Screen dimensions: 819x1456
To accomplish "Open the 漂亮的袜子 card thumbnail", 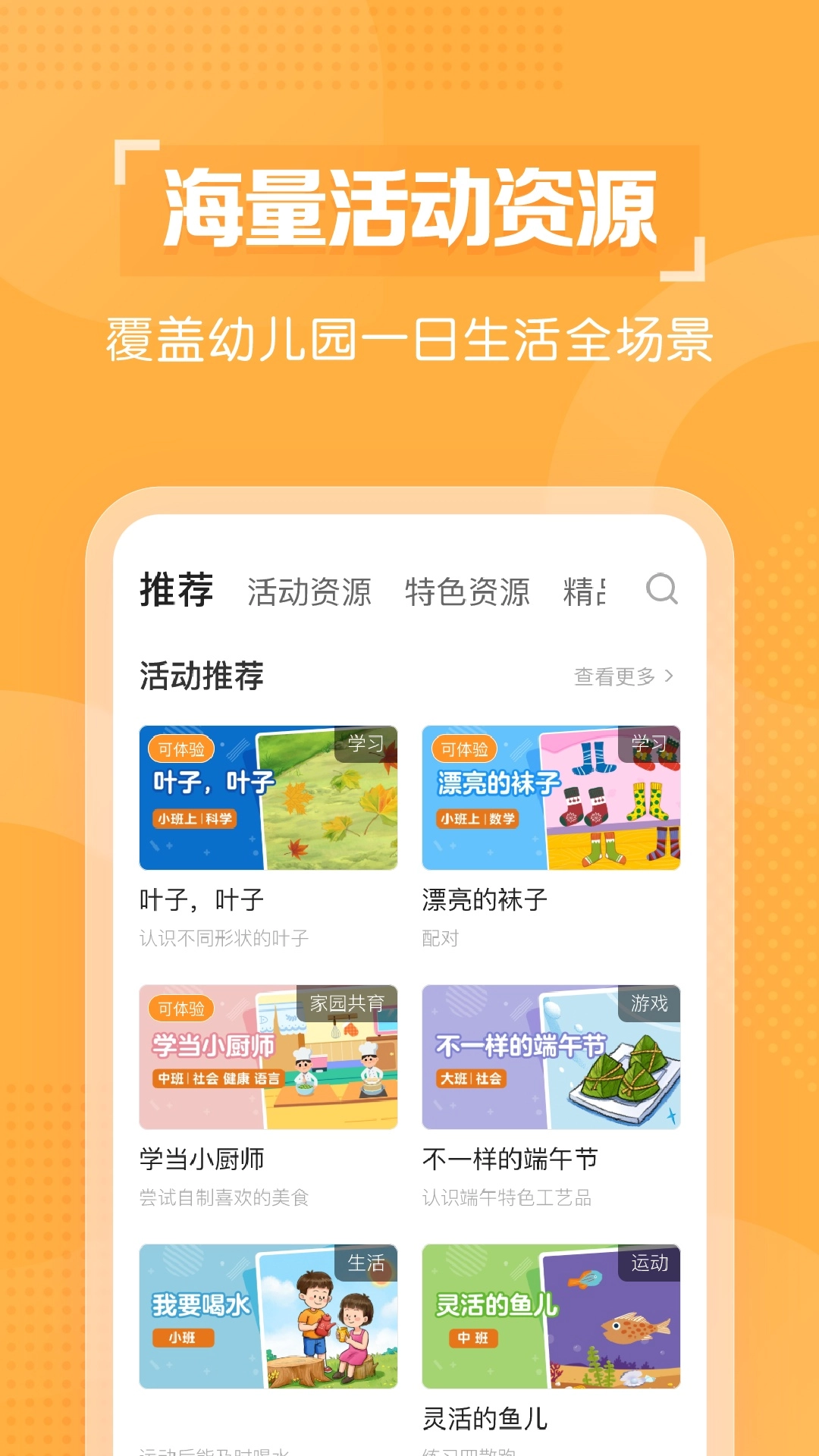I will pos(551,797).
